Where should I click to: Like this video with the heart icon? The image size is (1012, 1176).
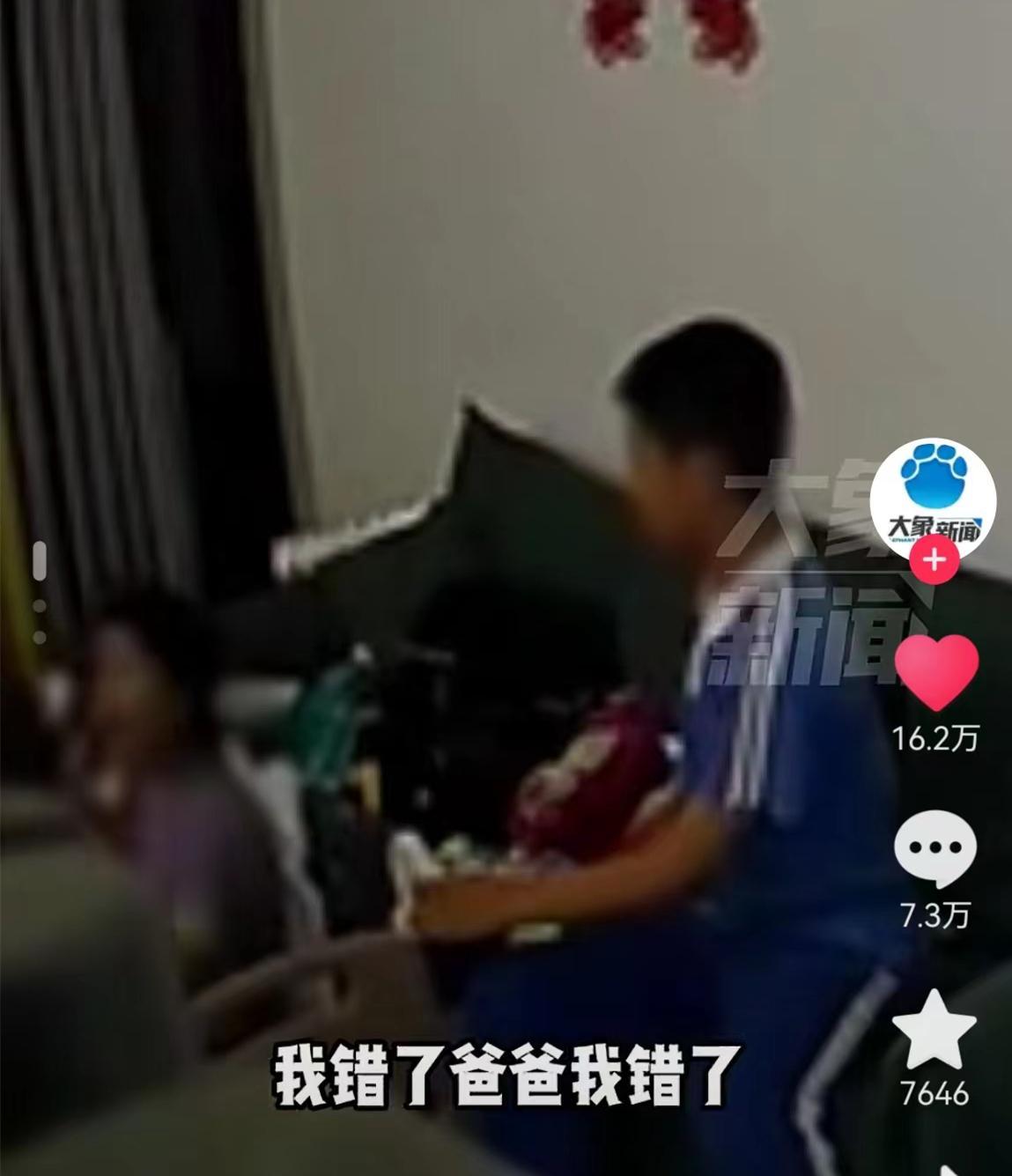(x=936, y=673)
